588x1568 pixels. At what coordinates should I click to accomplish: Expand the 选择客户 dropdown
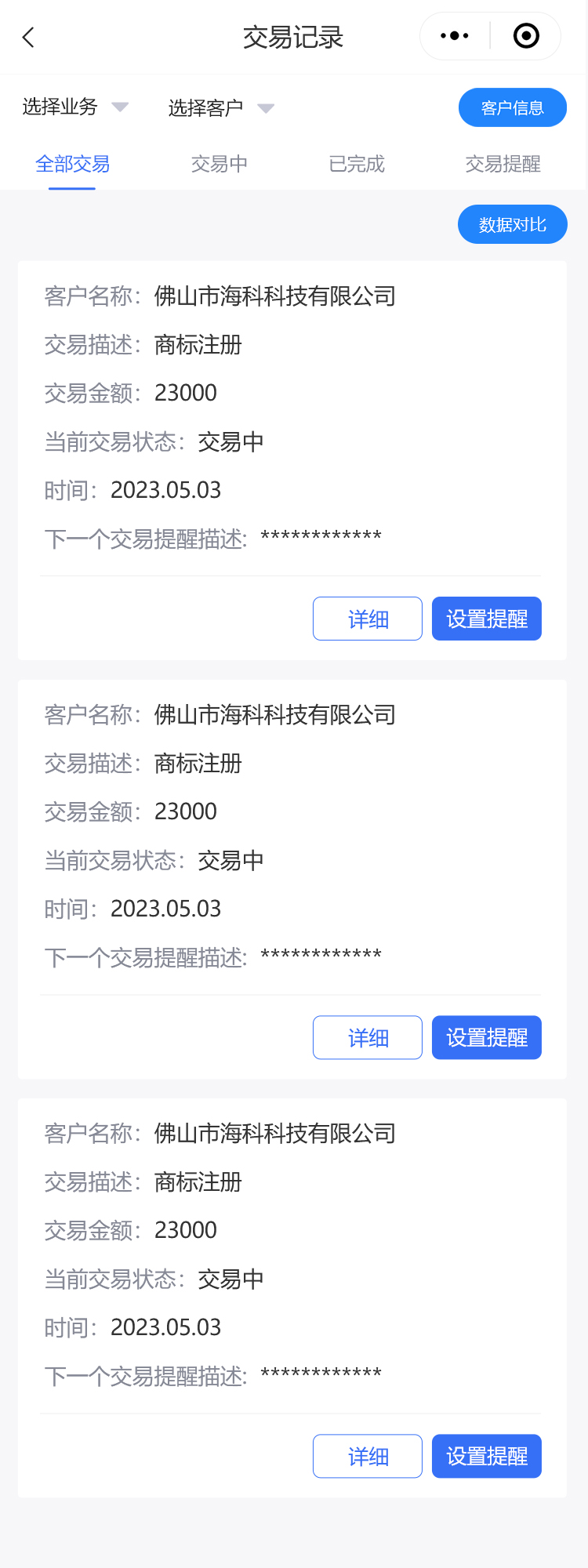click(220, 108)
